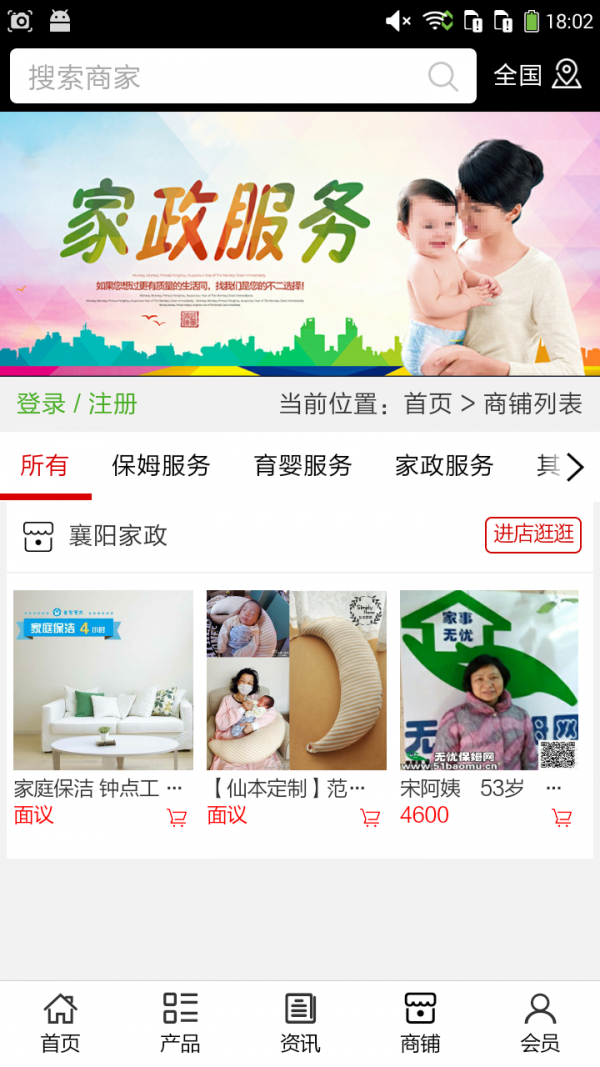Image resolution: width=600 pixels, height=1067 pixels.
Task: Show the 家政服务 category tab
Action: click(445, 466)
